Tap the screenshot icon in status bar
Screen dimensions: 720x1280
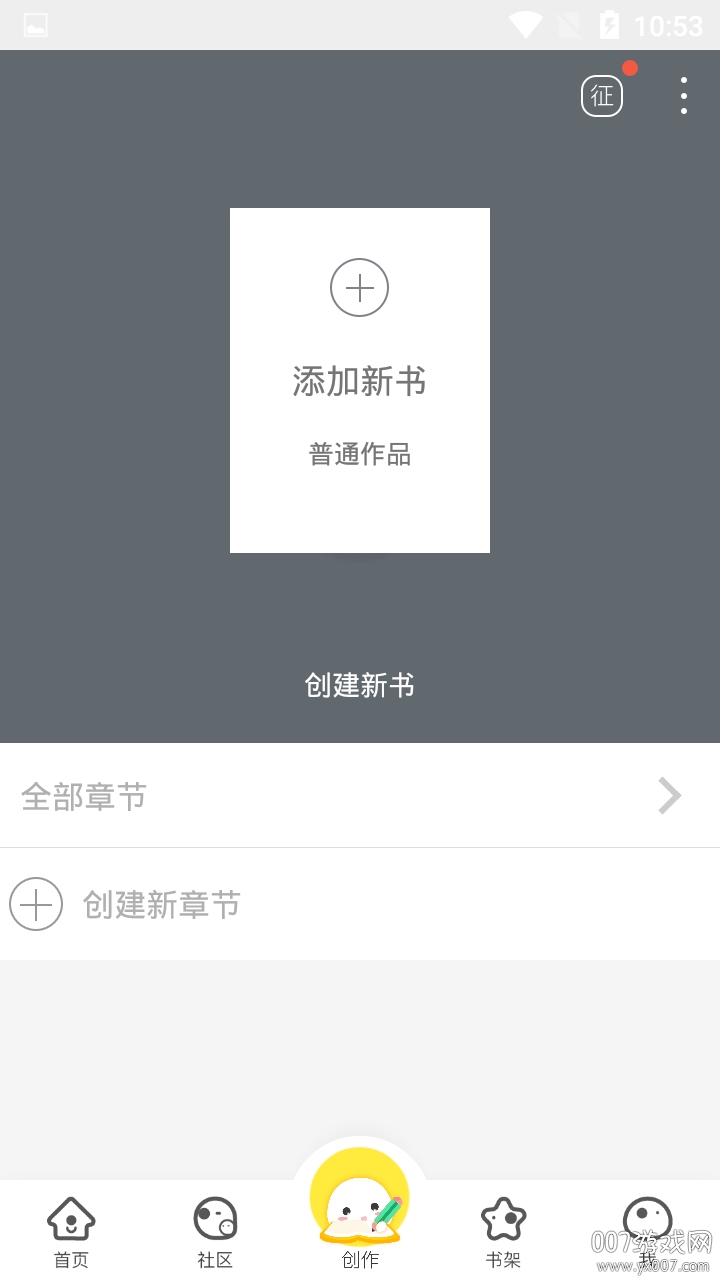pos(35,24)
